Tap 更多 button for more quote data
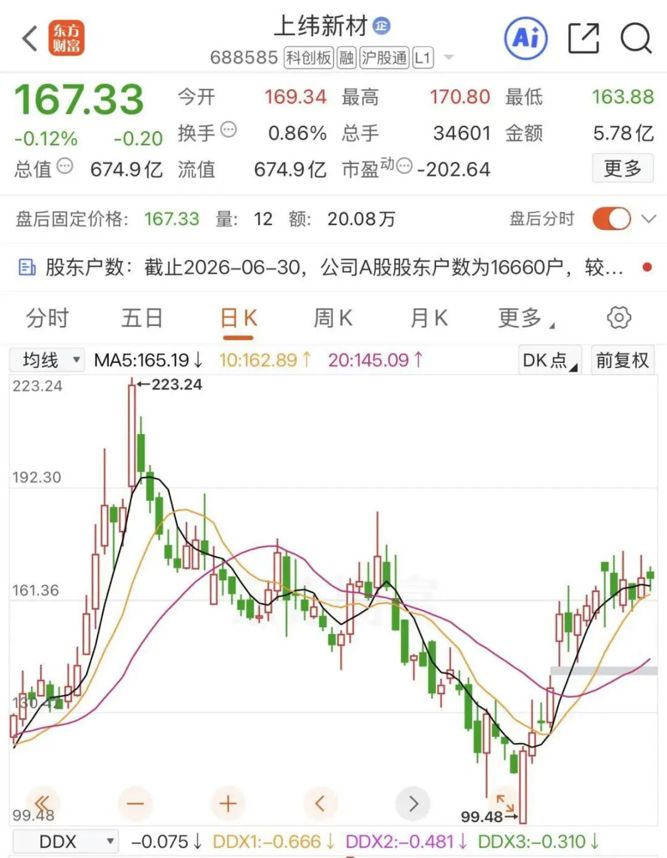 [623, 169]
